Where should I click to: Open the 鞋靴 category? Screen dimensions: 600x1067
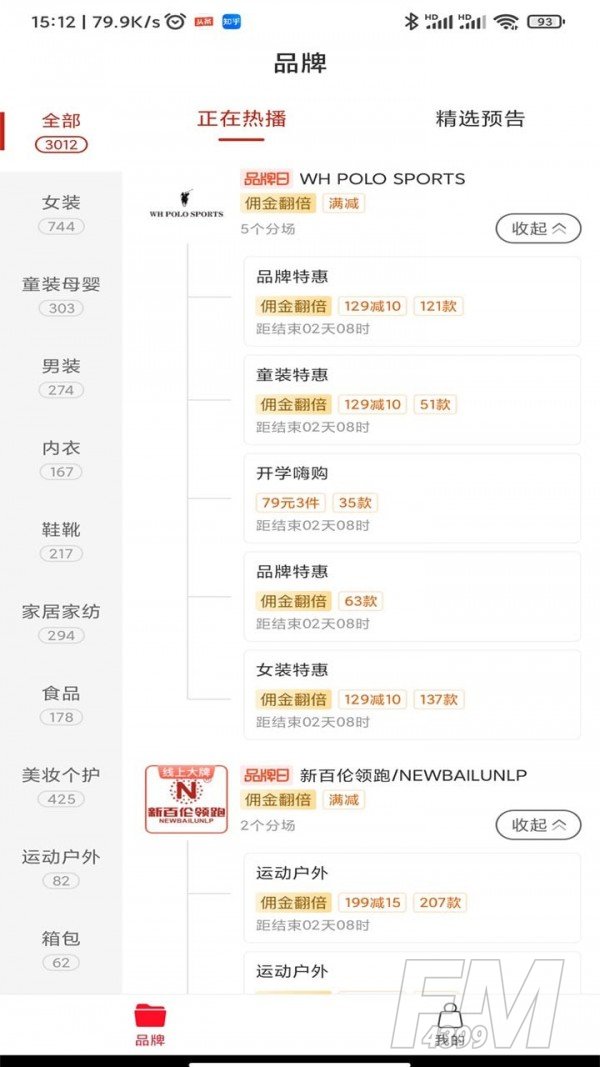[61, 540]
